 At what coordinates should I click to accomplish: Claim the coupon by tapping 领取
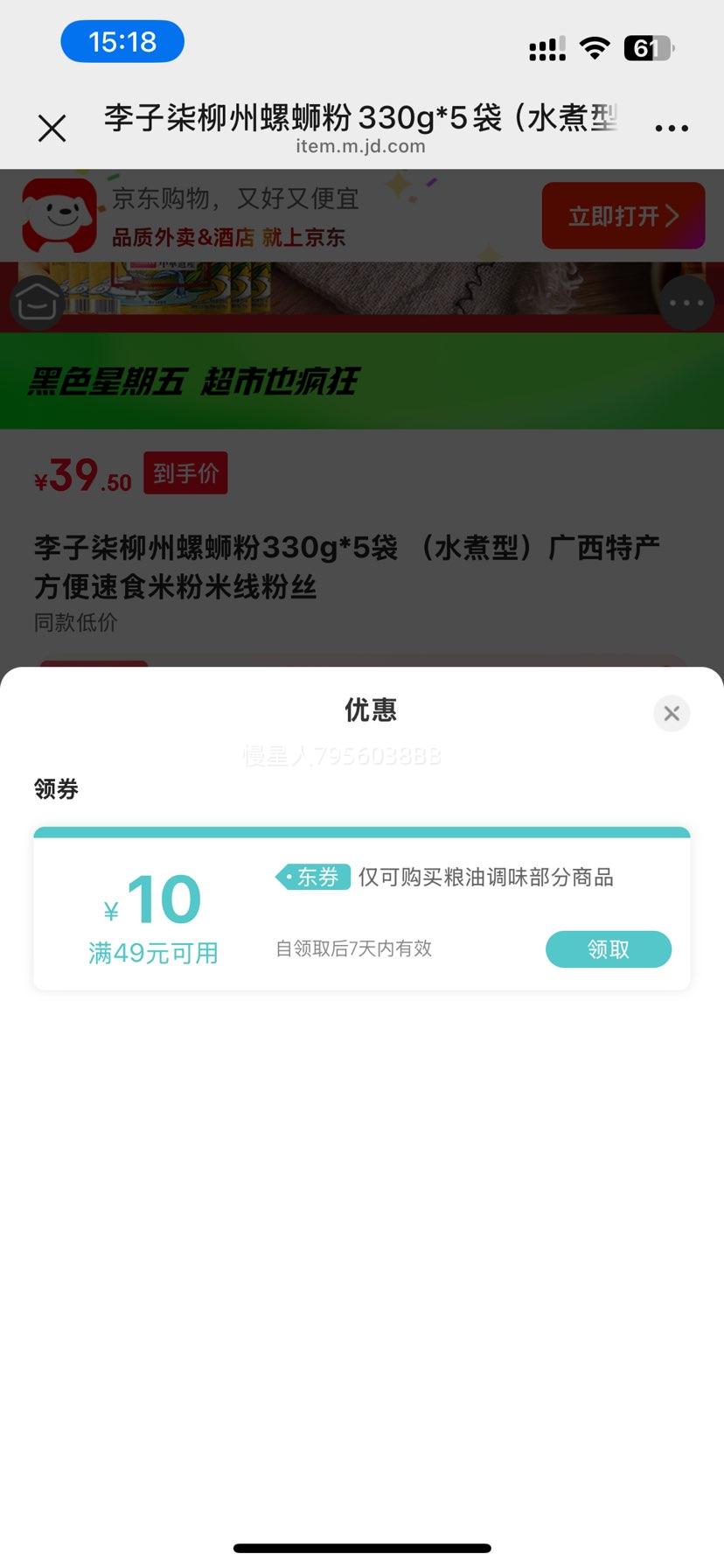(x=608, y=948)
